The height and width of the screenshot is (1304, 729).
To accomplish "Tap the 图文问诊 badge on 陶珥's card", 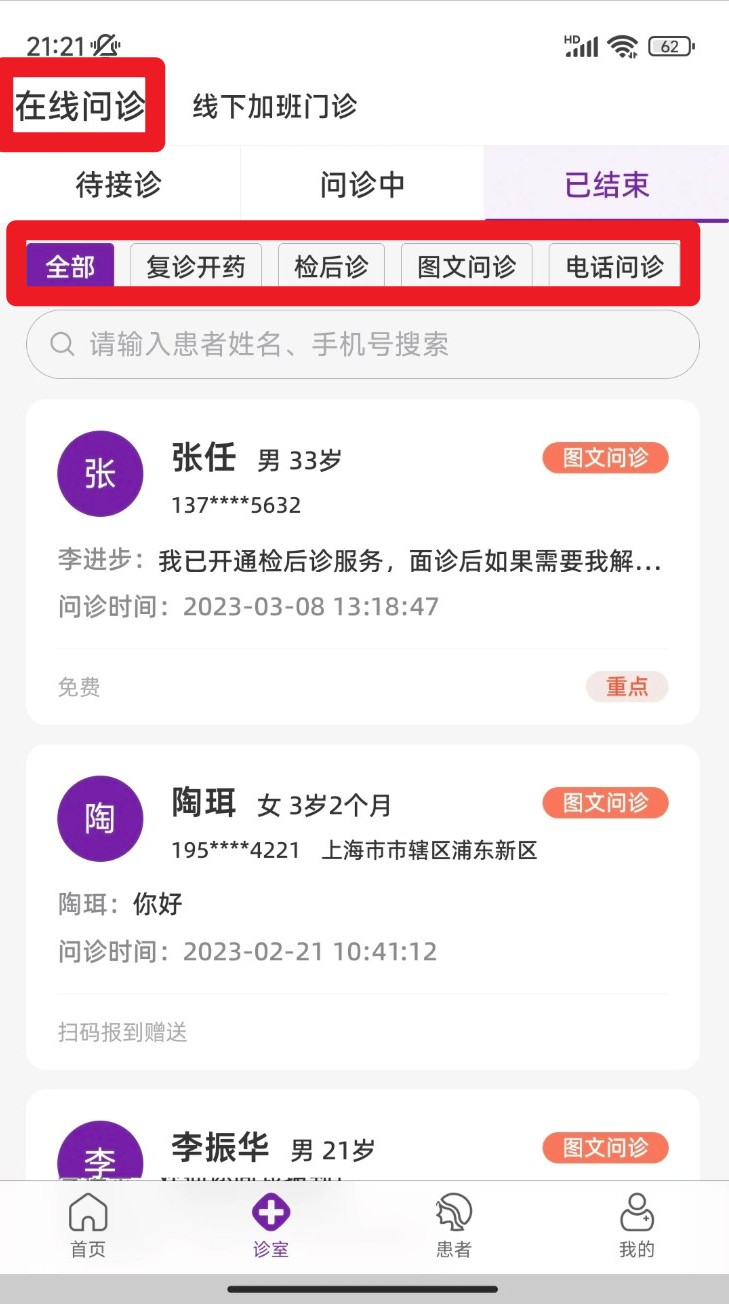I will click(x=604, y=802).
